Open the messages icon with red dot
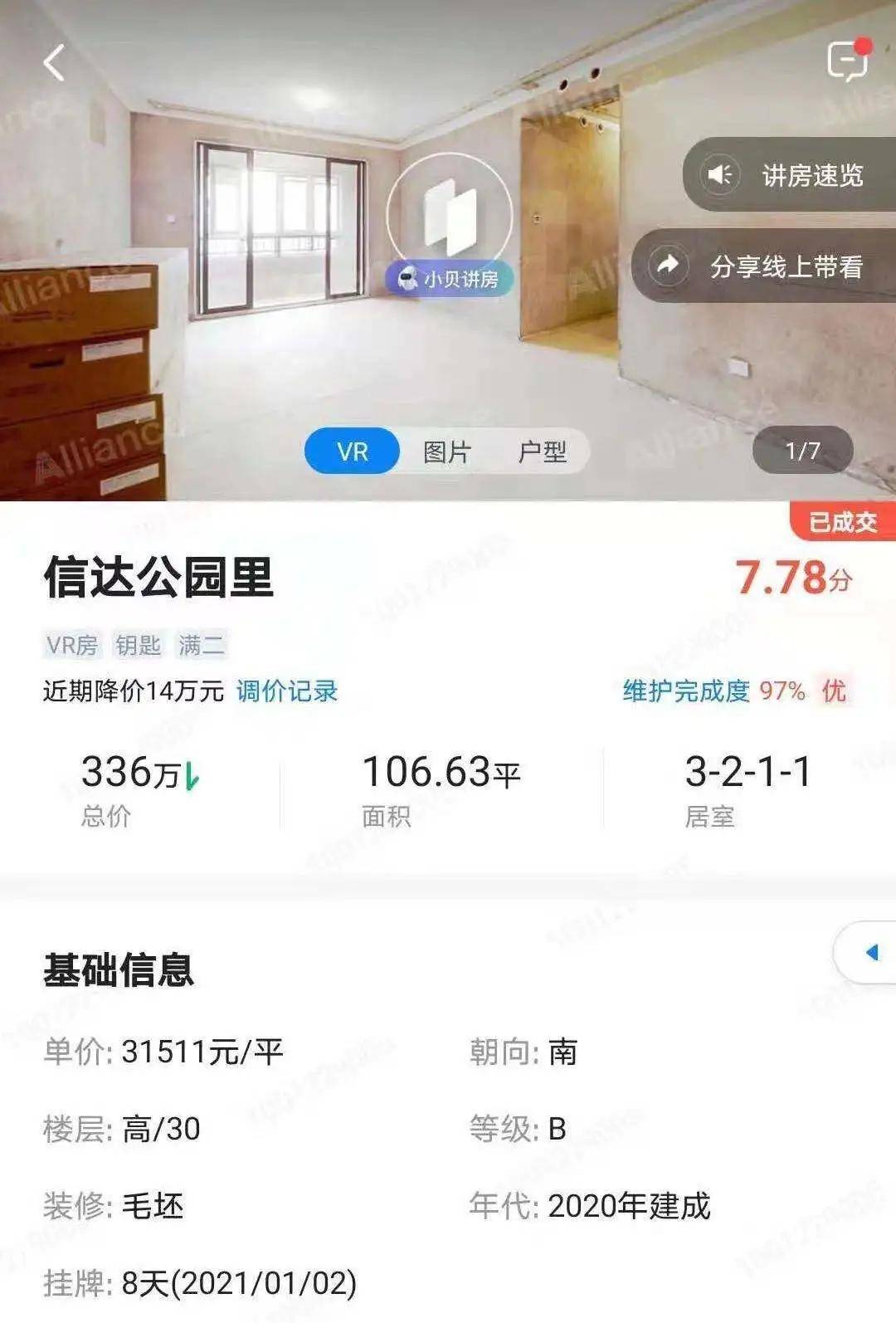896x1323 pixels. 848,61
